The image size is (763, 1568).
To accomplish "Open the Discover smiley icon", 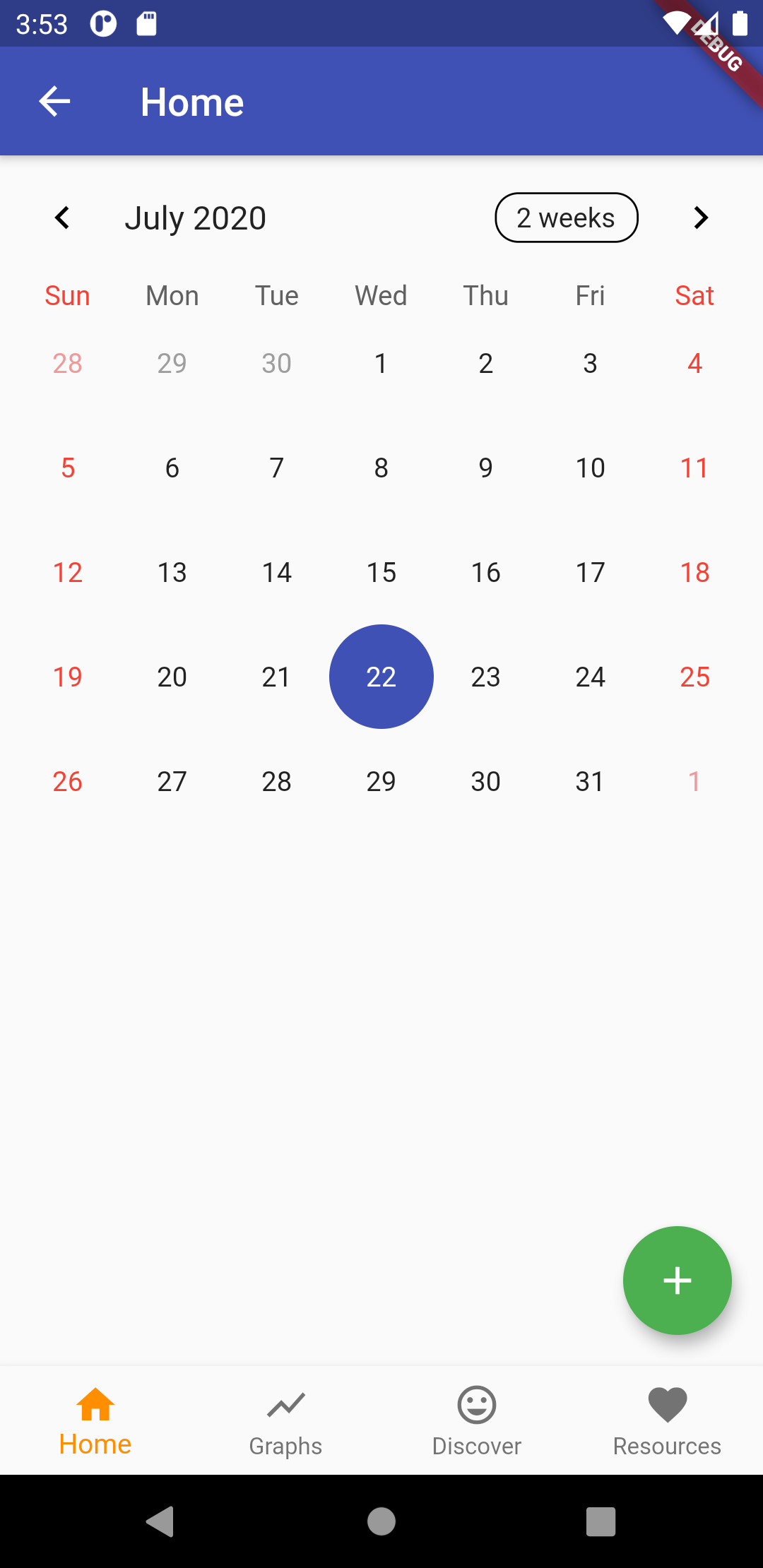I will (x=477, y=1402).
